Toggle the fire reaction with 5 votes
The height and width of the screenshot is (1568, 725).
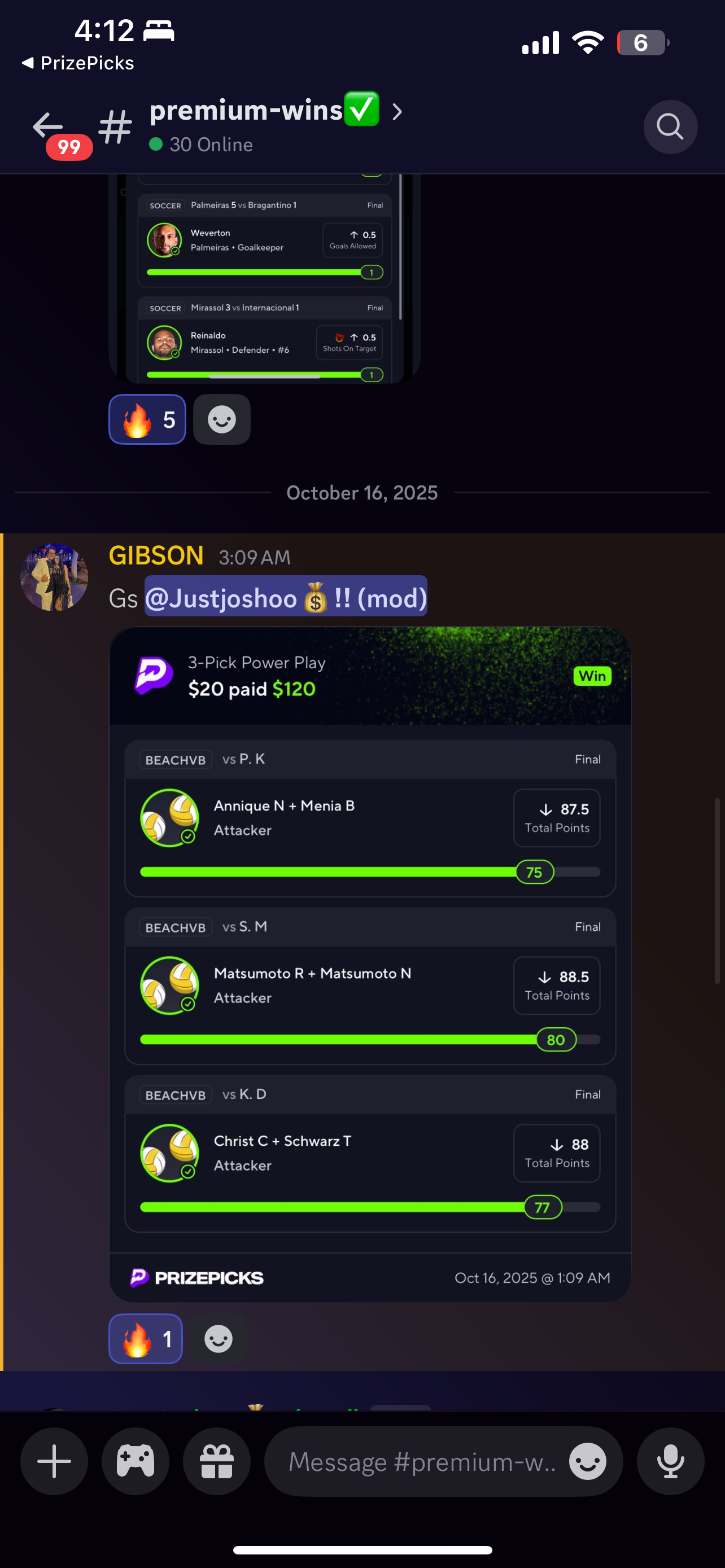pos(147,419)
